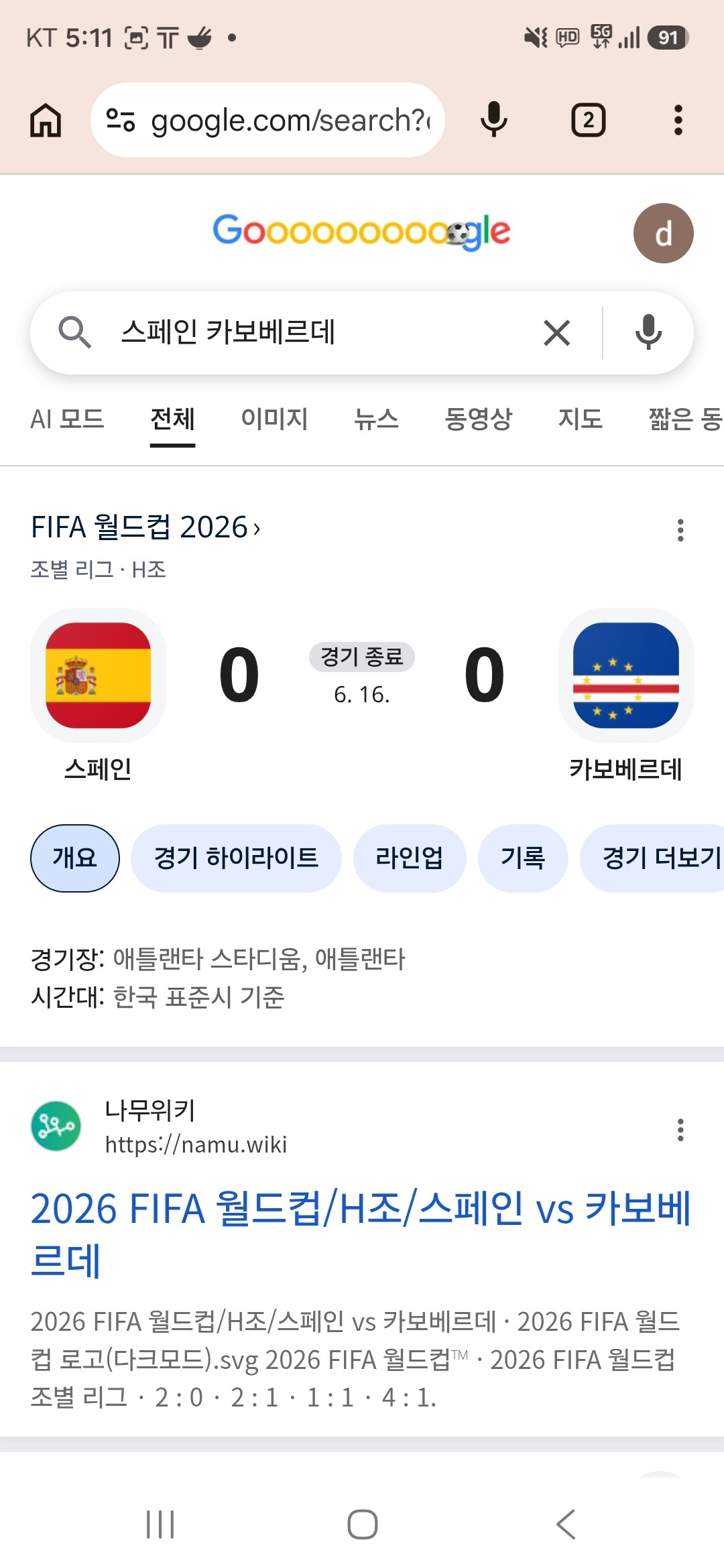Open the 나무위키 스페인 vs 카보베르데 result
Image resolution: width=724 pixels, height=1568 pixels.
click(x=361, y=1234)
